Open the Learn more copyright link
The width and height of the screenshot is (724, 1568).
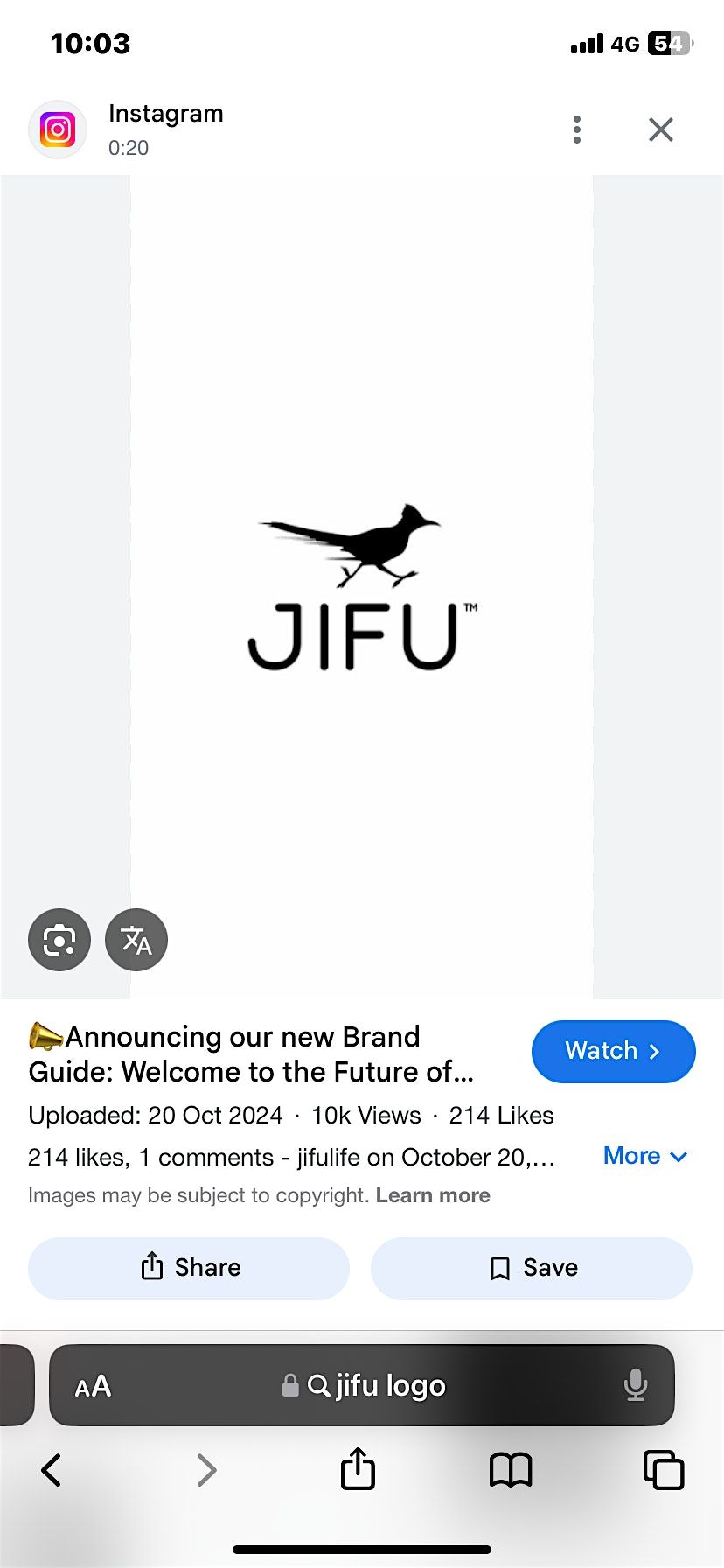point(433,1195)
